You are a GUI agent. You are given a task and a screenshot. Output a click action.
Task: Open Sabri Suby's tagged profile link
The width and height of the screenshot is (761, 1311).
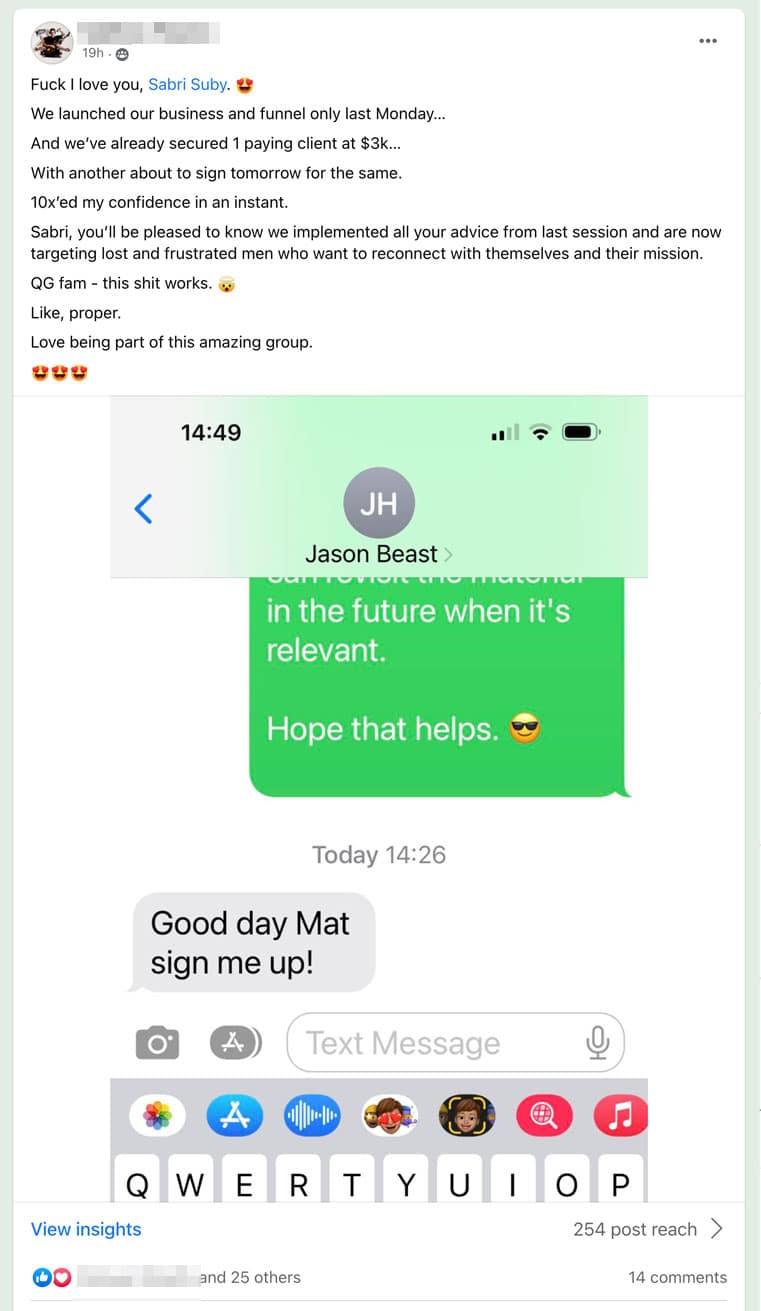[x=188, y=84]
